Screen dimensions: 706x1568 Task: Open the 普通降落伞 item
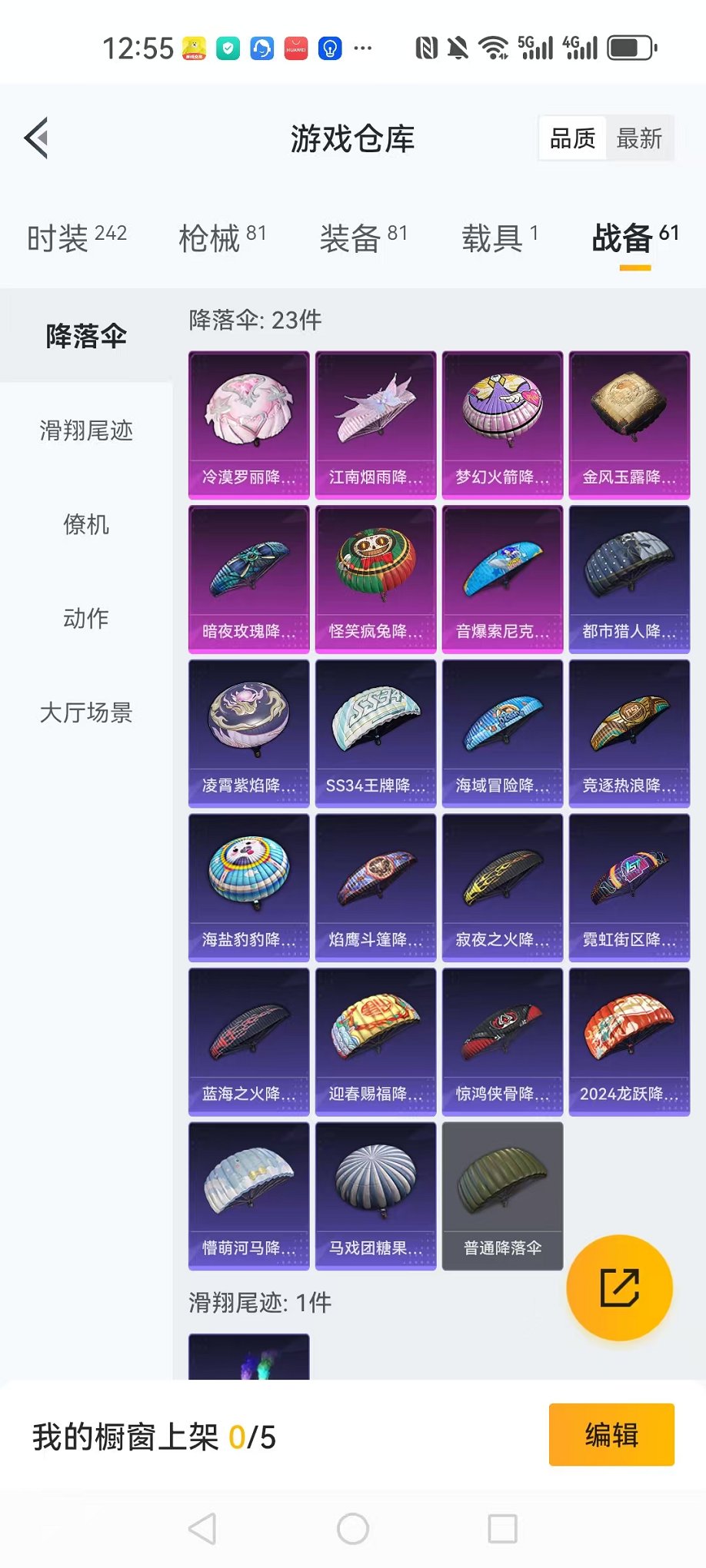502,1196
